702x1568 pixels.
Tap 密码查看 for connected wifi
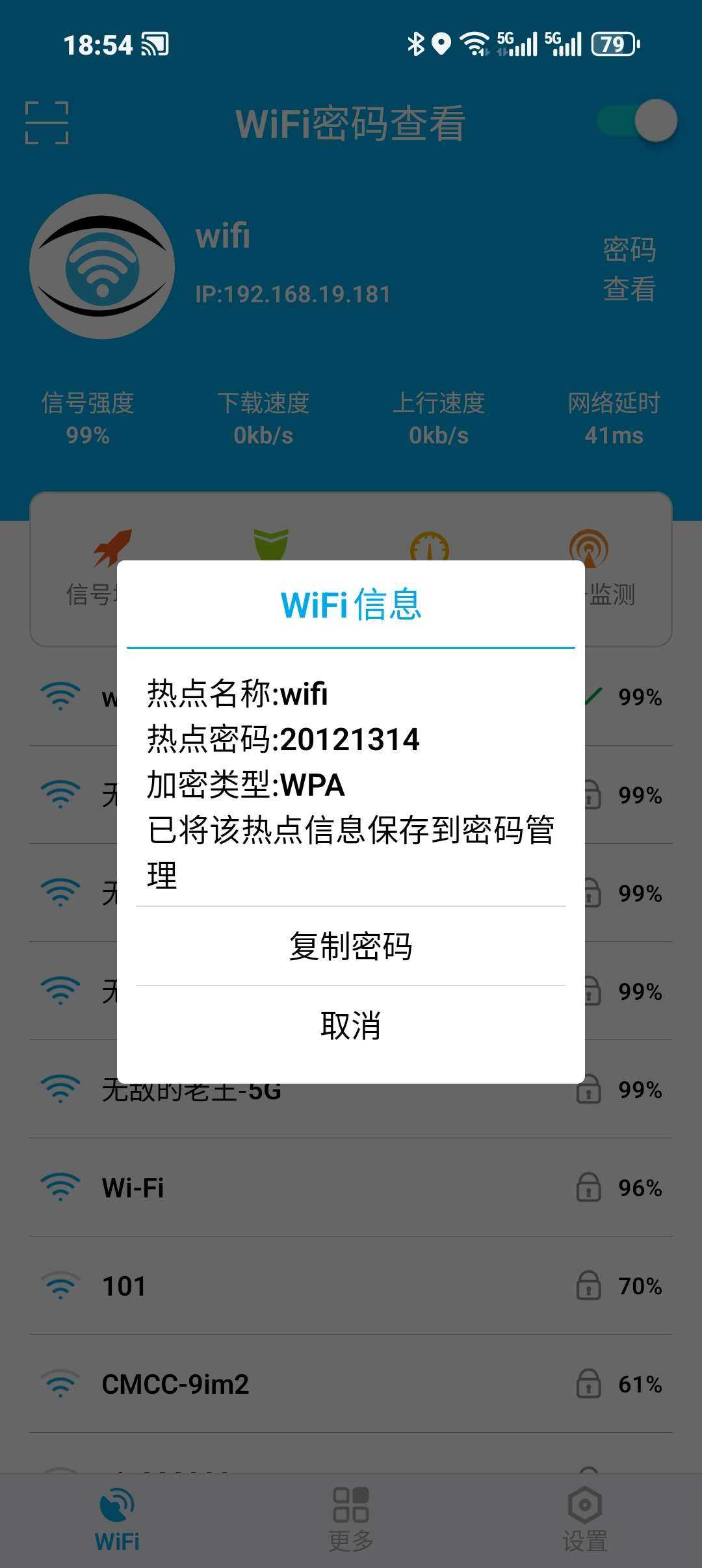(629, 269)
